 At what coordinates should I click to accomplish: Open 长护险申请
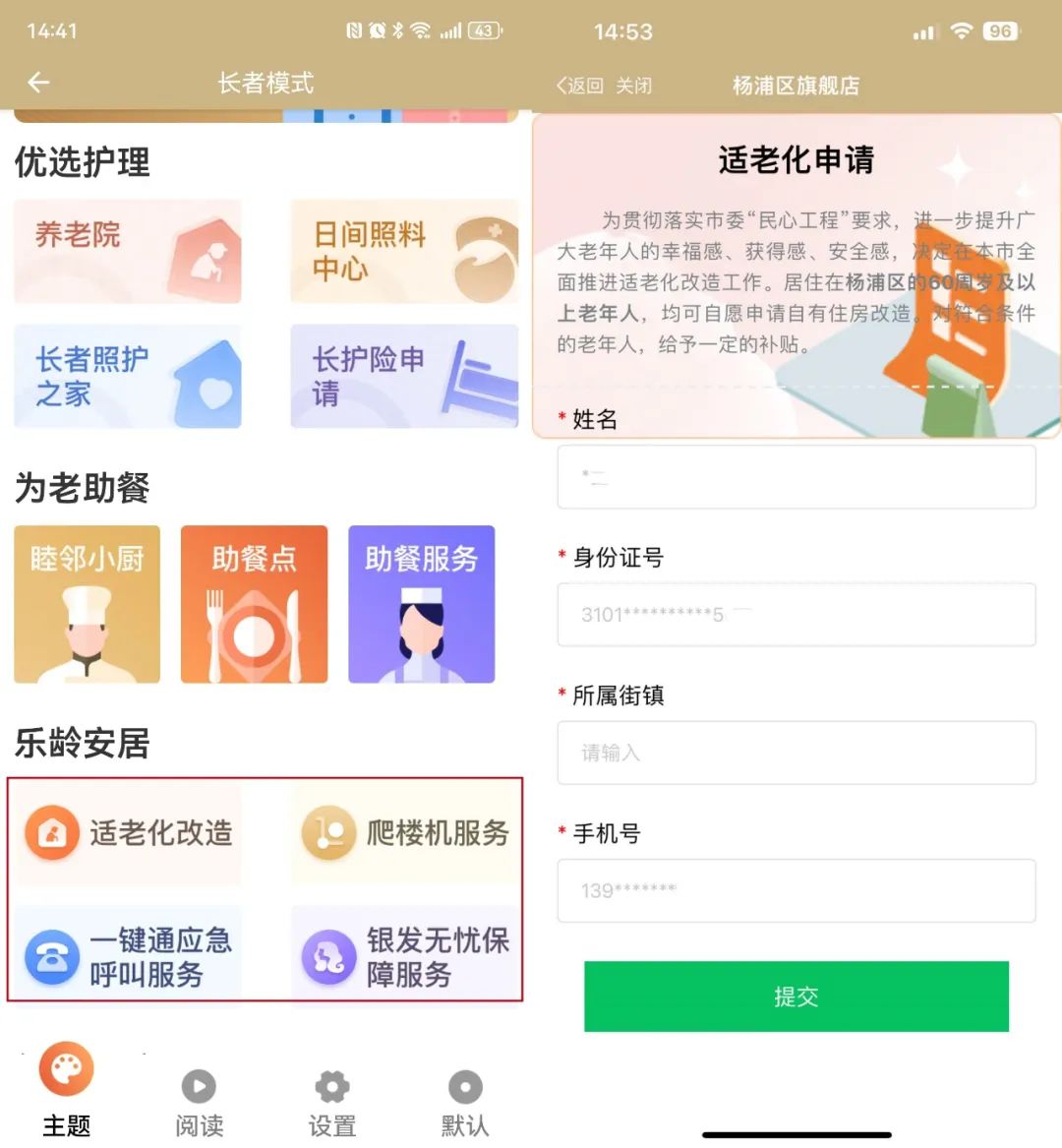tap(404, 377)
